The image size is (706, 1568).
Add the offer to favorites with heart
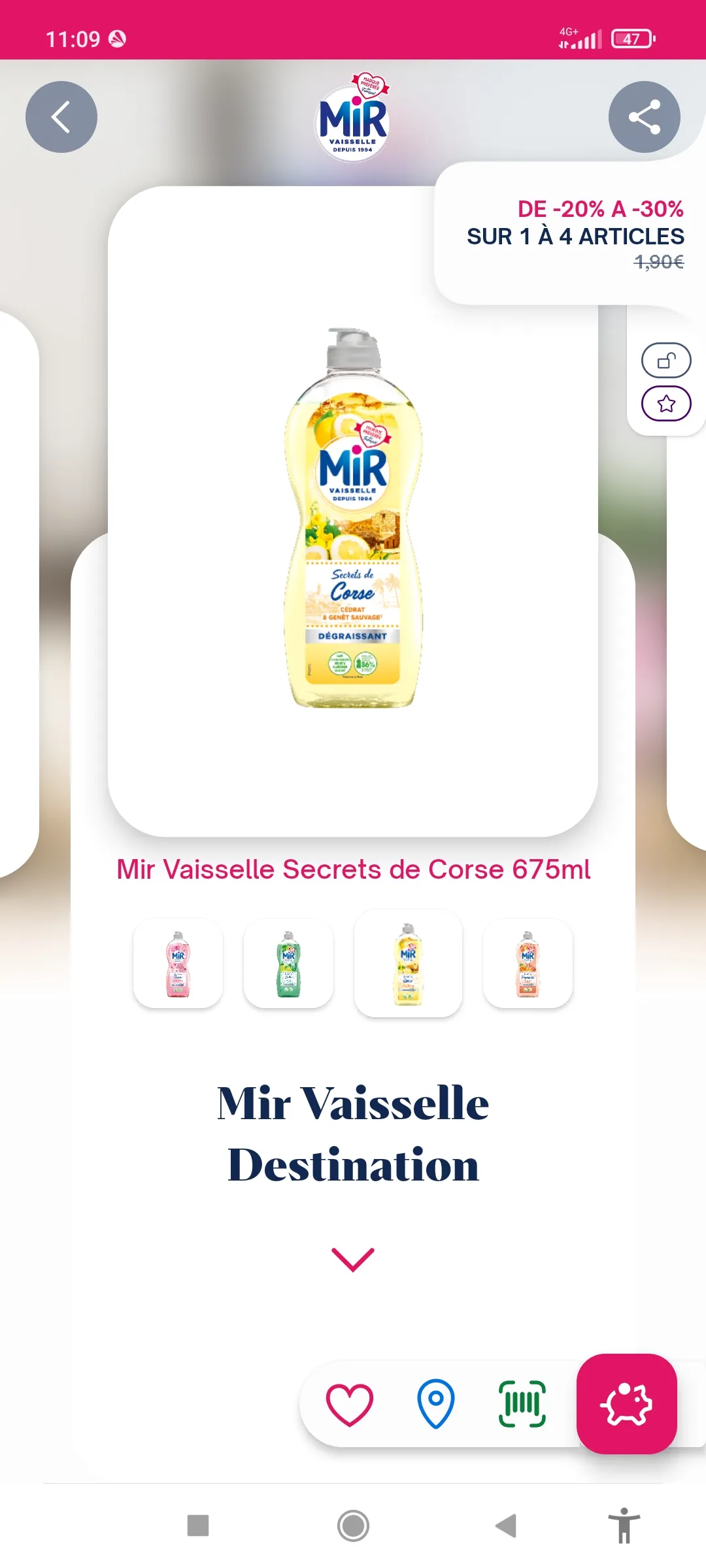(350, 1403)
